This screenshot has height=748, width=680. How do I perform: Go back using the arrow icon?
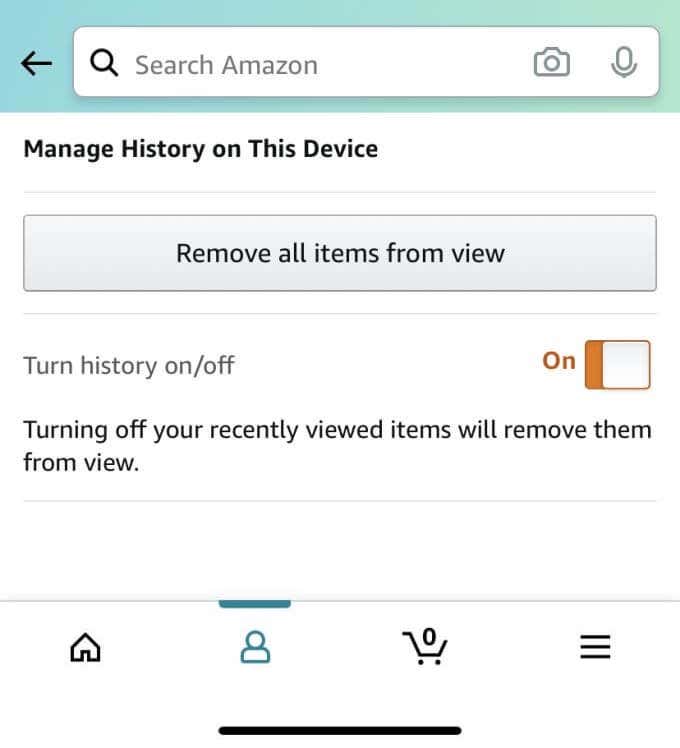[36, 64]
